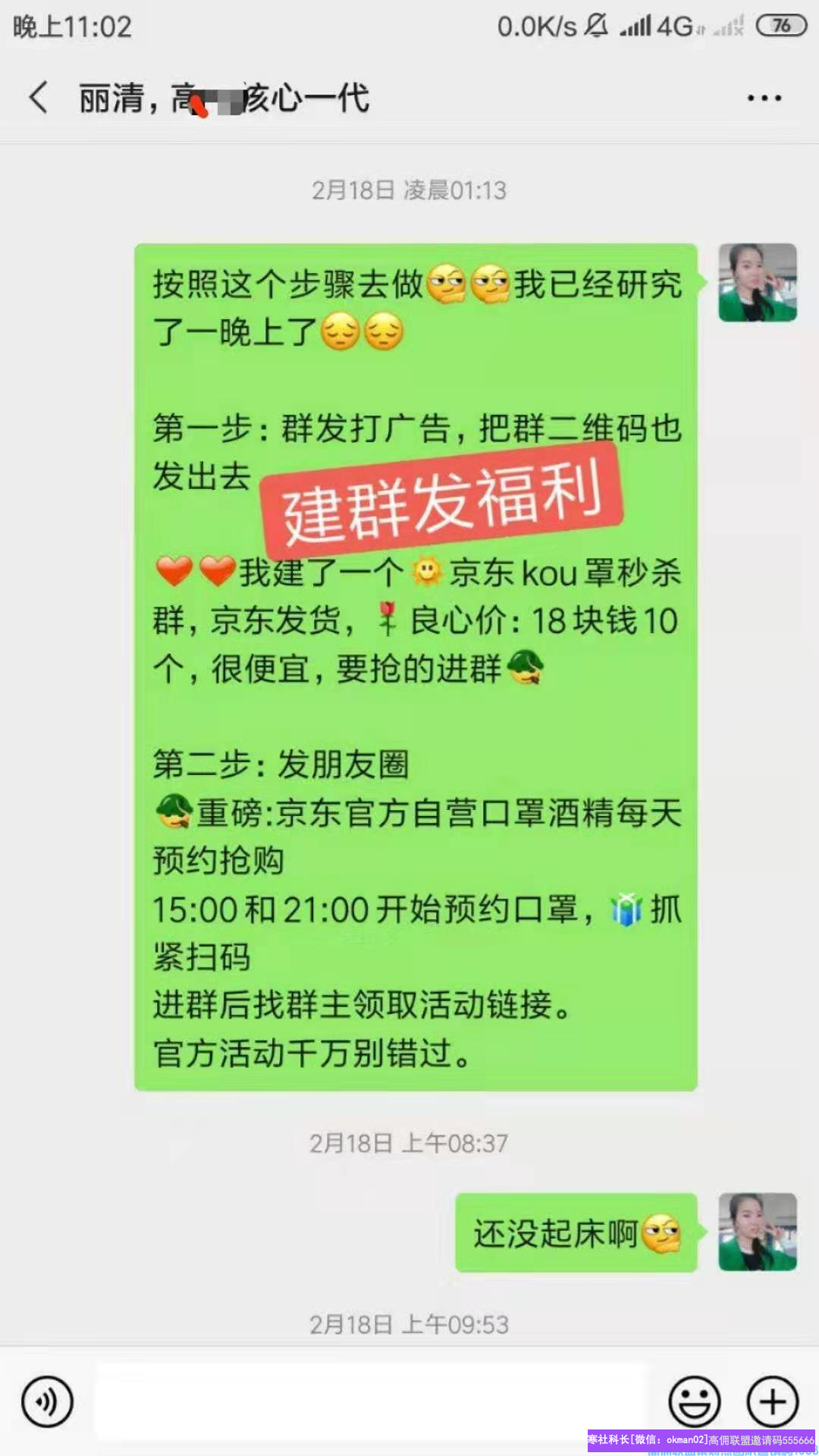Go back from the chat
The height and width of the screenshot is (1456, 819).
(39, 98)
